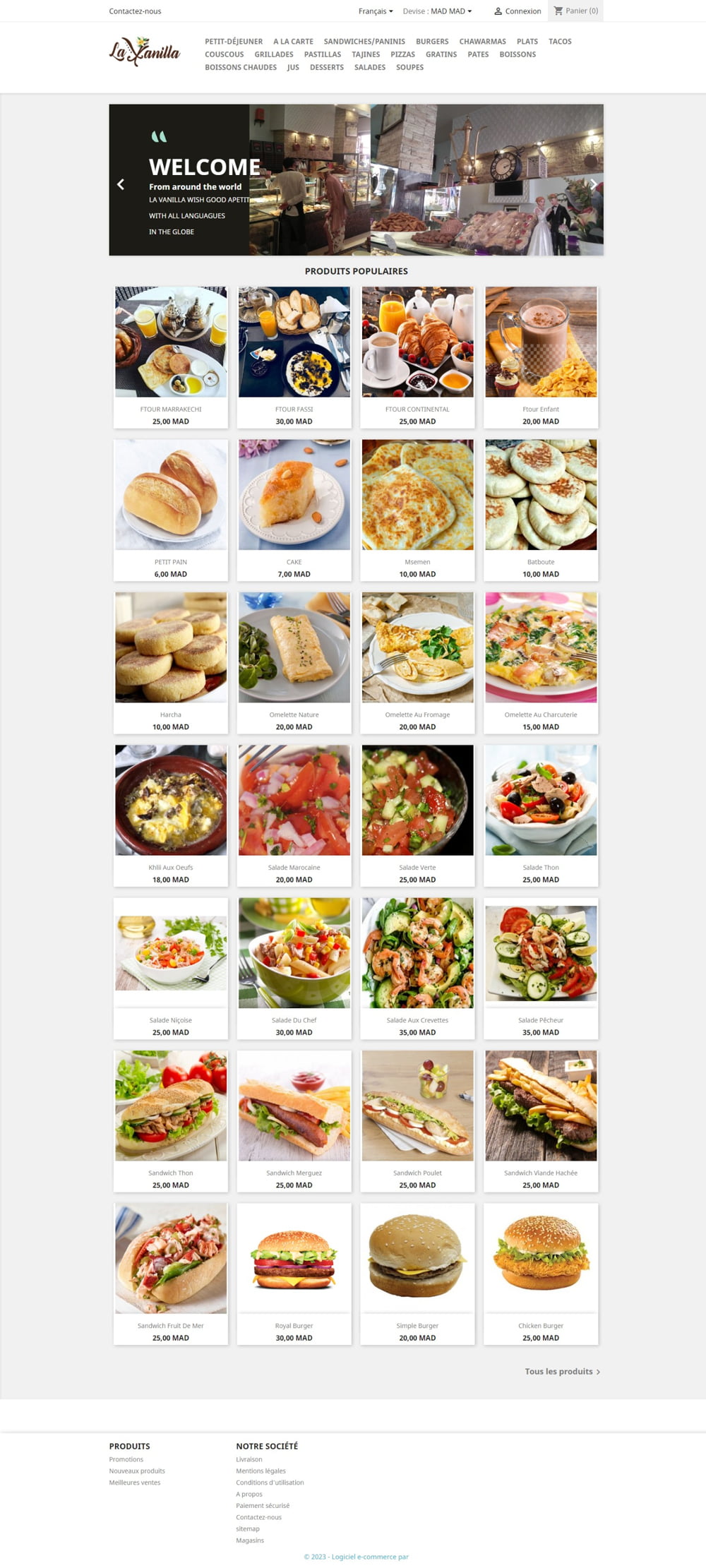The image size is (706, 1568).
Task: Go to the BURGERS menu category
Action: click(x=432, y=42)
